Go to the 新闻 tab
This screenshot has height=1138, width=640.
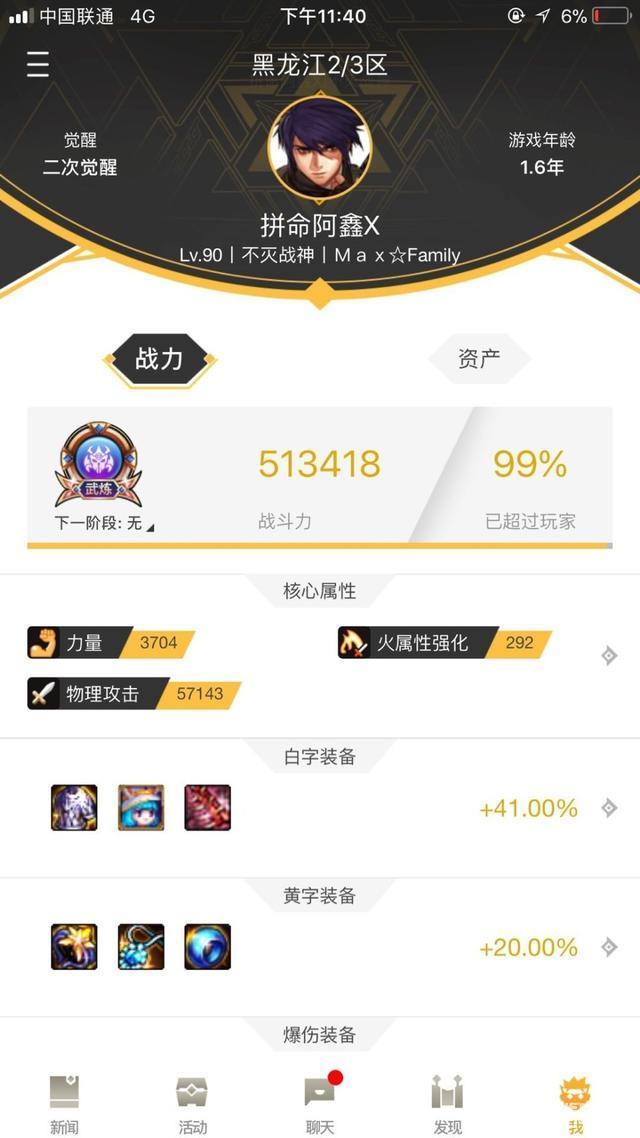(64, 1102)
